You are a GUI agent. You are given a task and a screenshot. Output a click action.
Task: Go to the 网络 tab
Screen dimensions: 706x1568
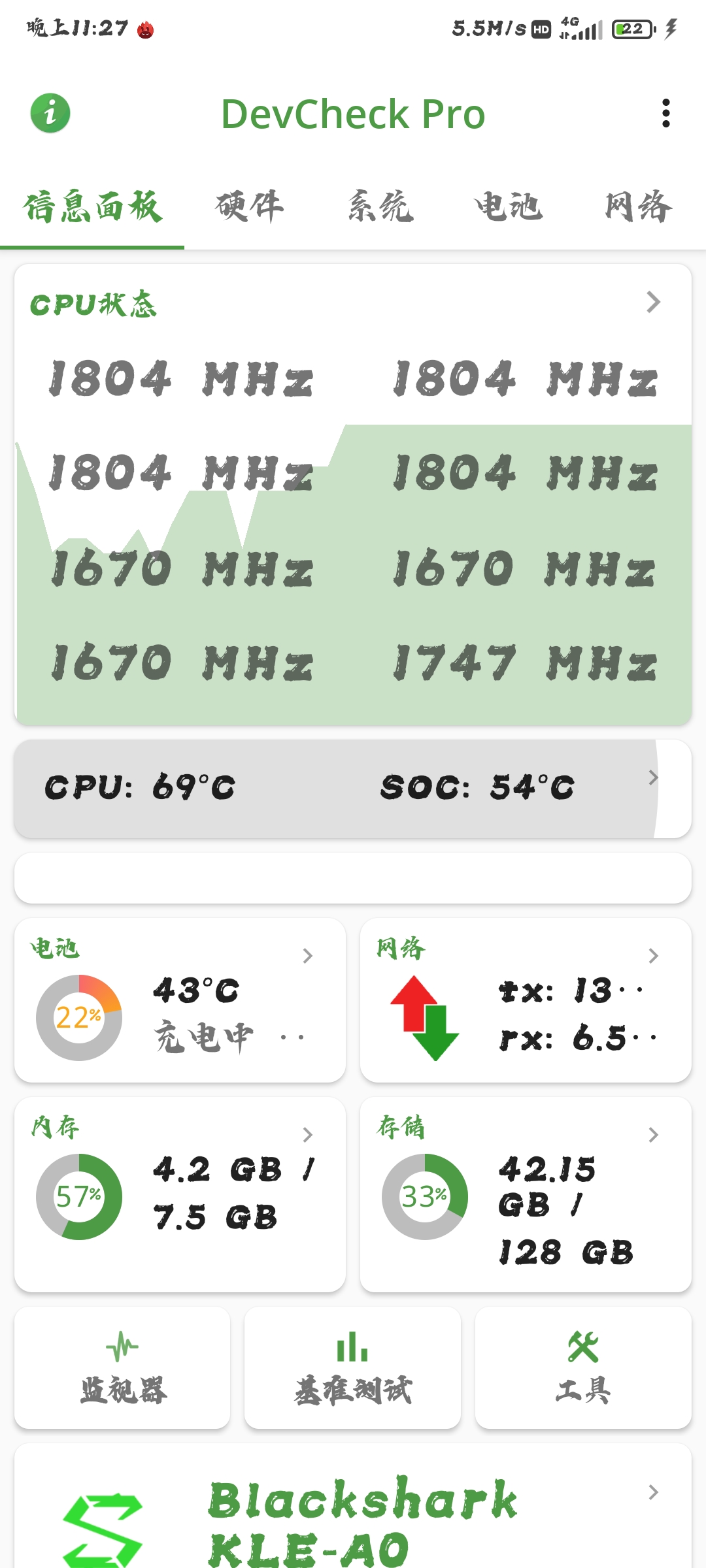click(x=638, y=206)
